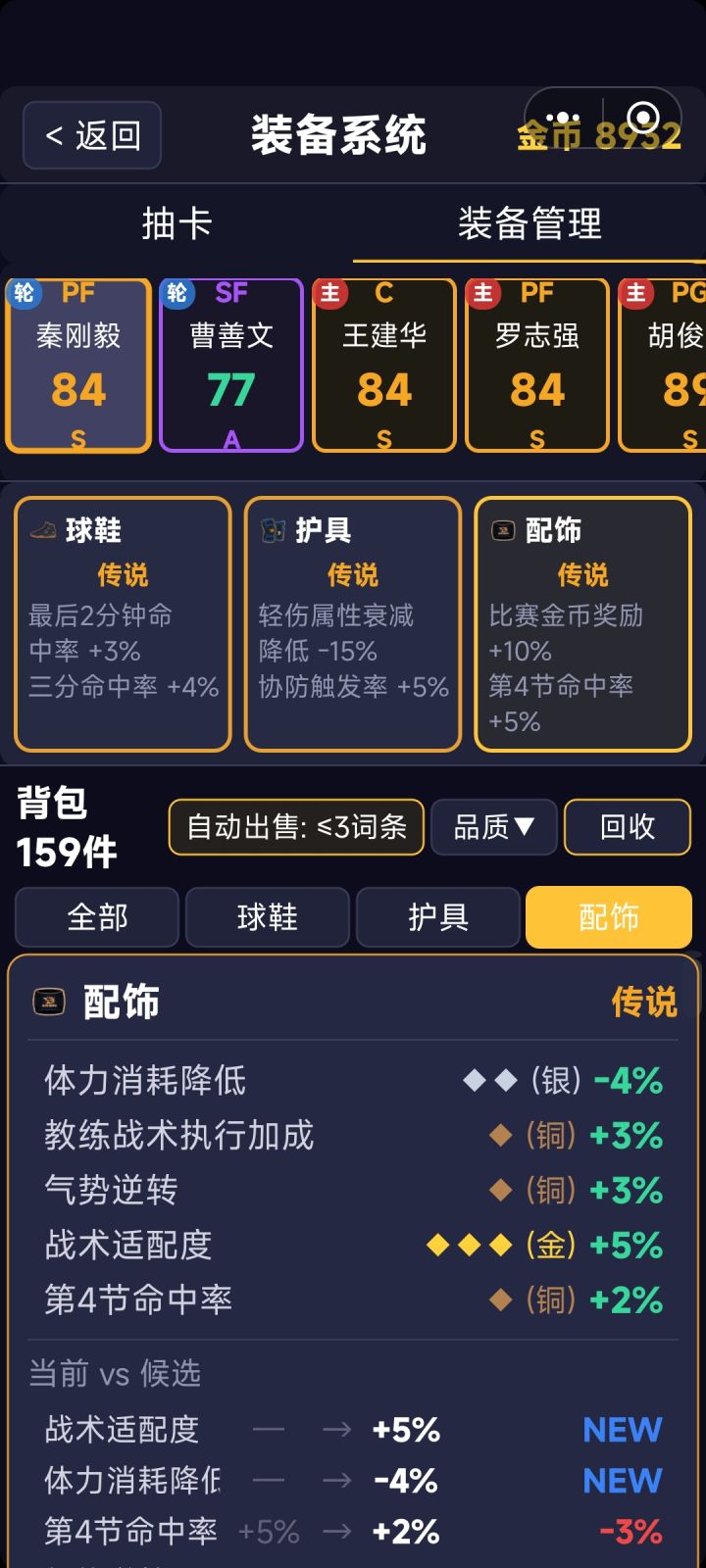Click the 返回 back button
Viewport: 706px width, 1568px height.
click(90, 135)
